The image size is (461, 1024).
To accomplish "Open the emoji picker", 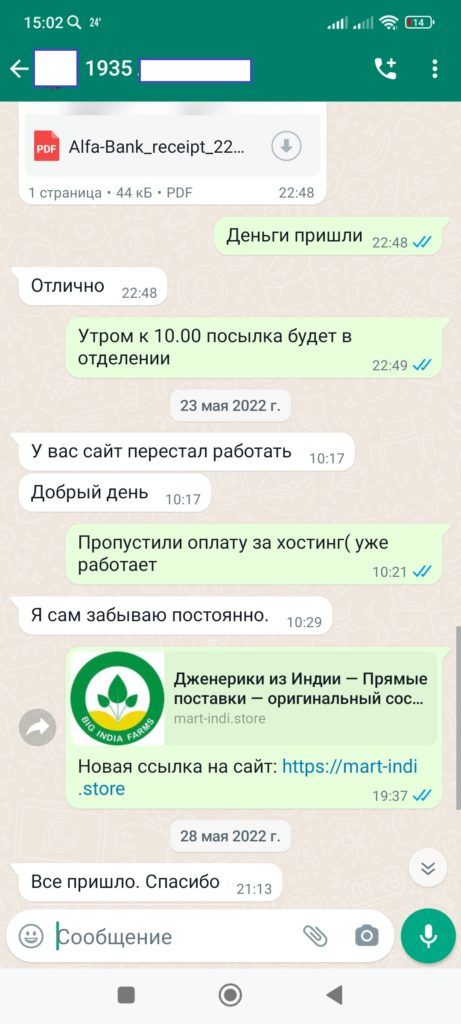I will [x=31, y=936].
